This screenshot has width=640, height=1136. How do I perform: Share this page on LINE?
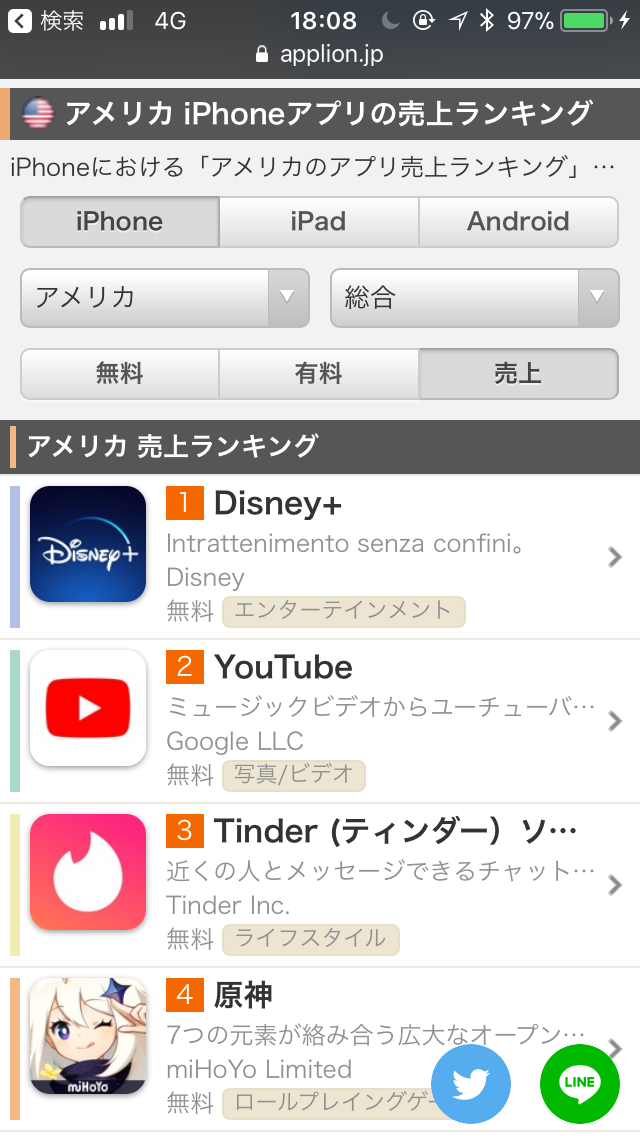(580, 1084)
